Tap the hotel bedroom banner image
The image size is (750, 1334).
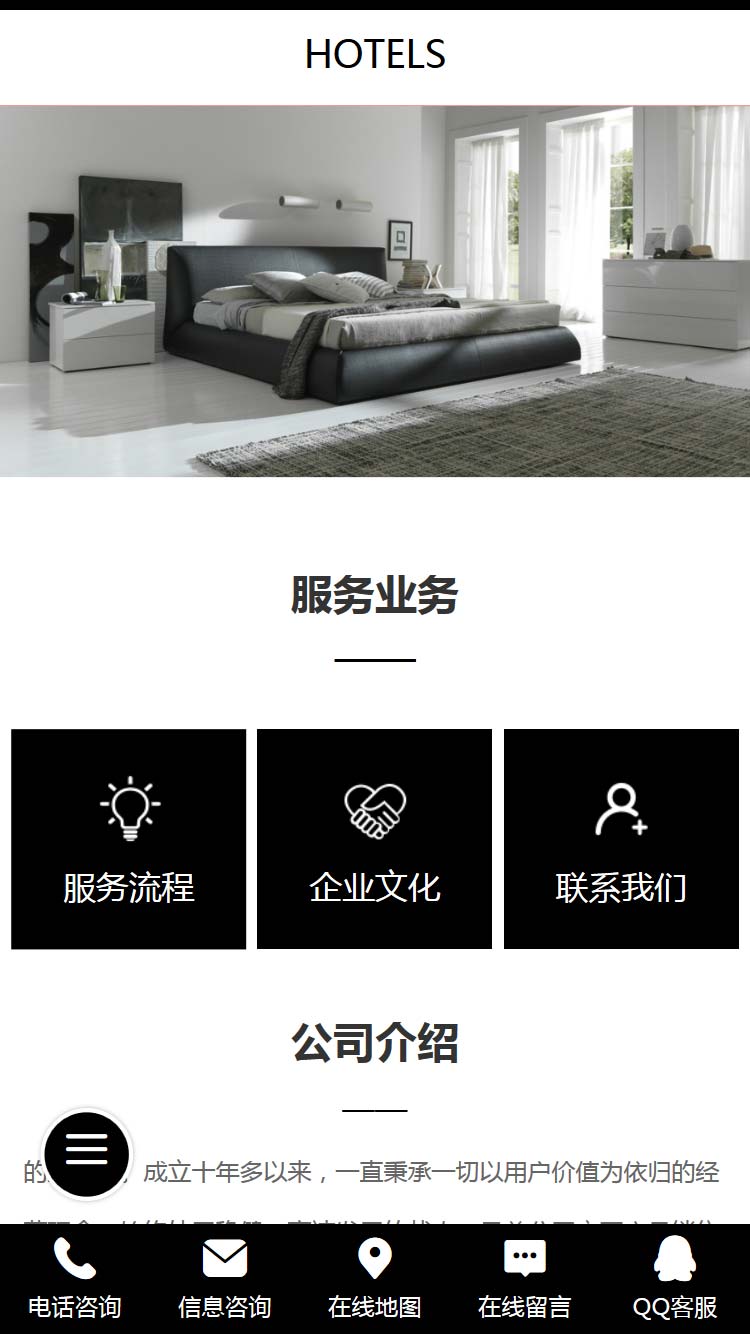point(375,290)
